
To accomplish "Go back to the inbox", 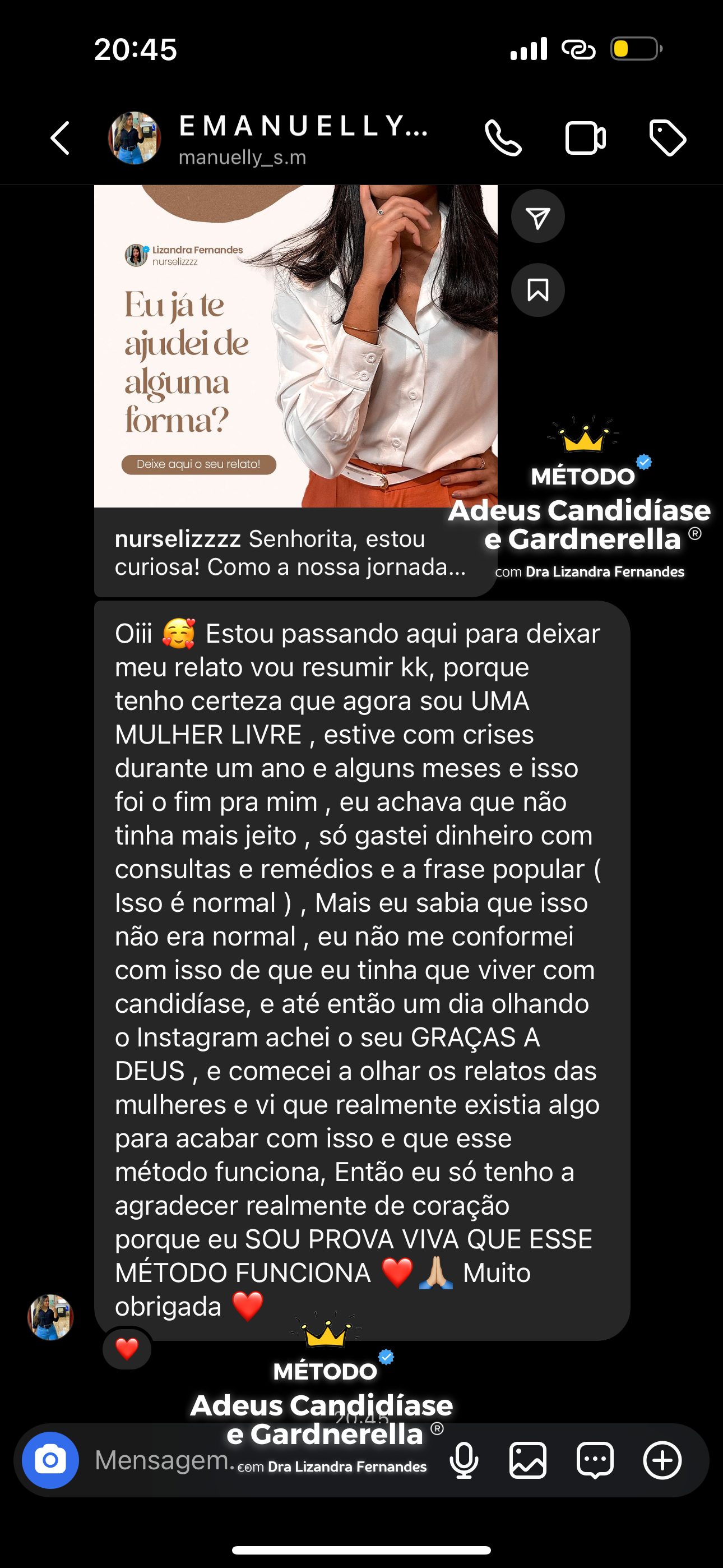I will pos(61,138).
